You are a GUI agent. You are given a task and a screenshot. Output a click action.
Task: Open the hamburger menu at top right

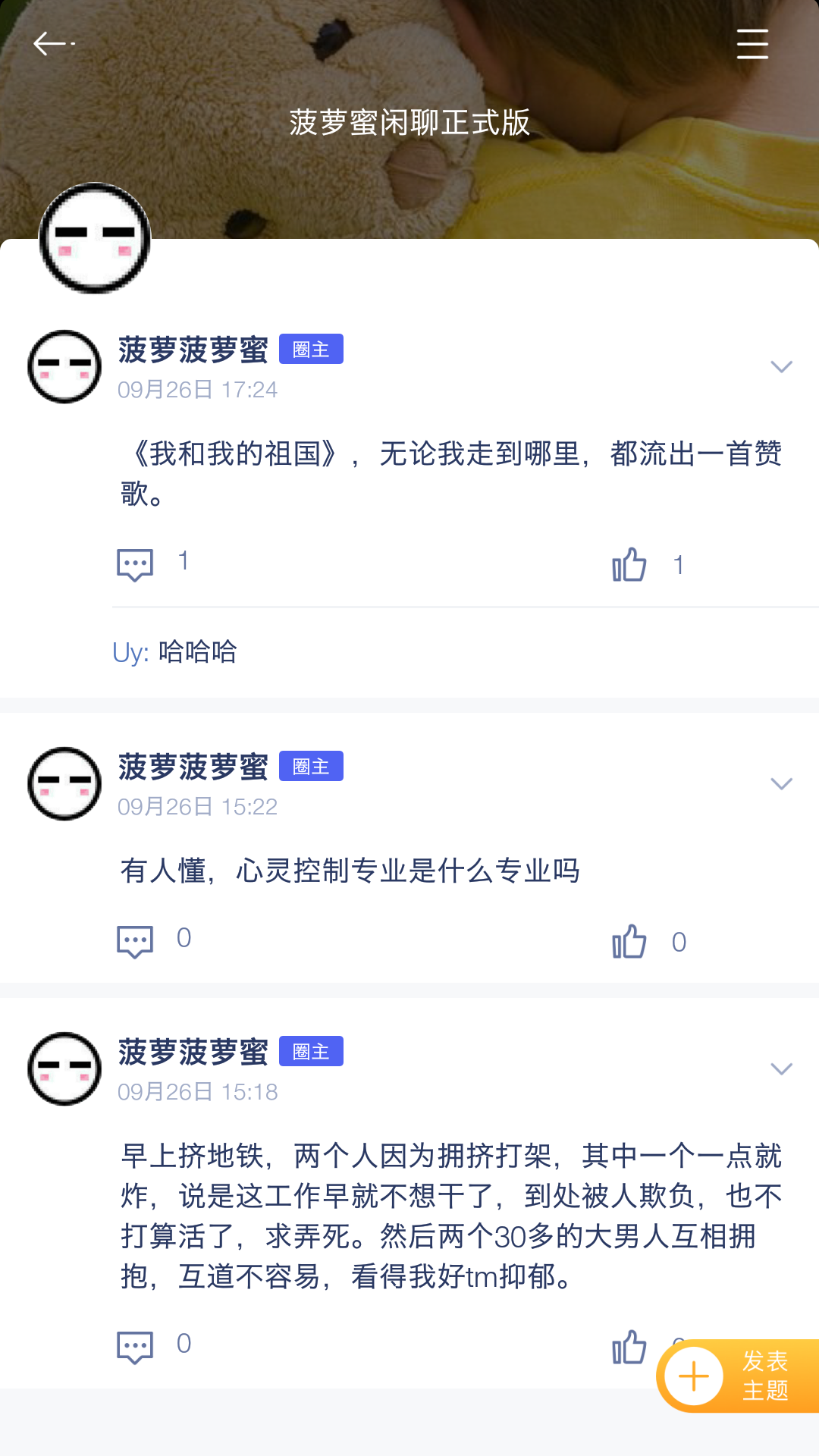752,44
